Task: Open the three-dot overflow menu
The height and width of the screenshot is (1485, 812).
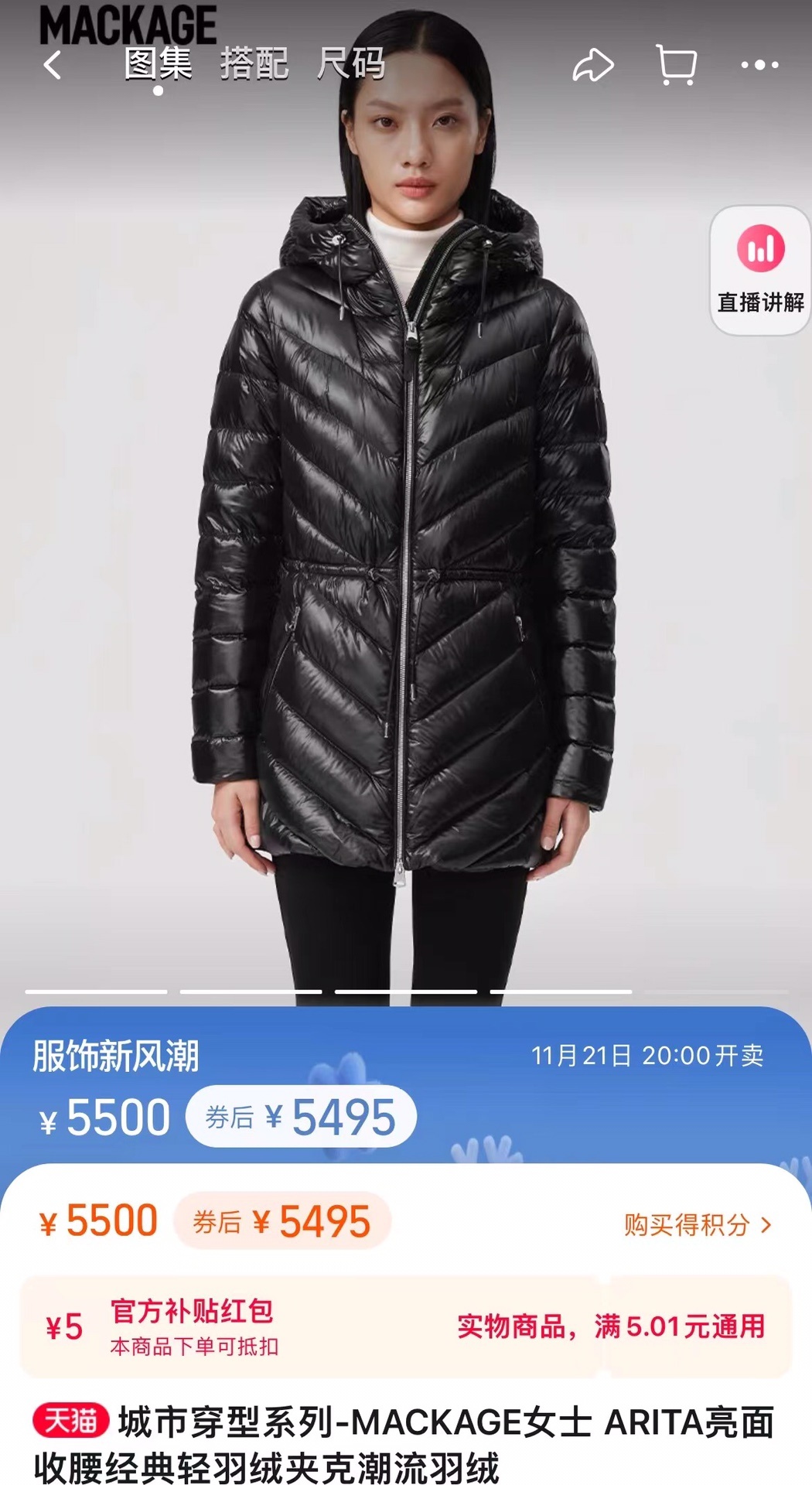Action: point(759,65)
